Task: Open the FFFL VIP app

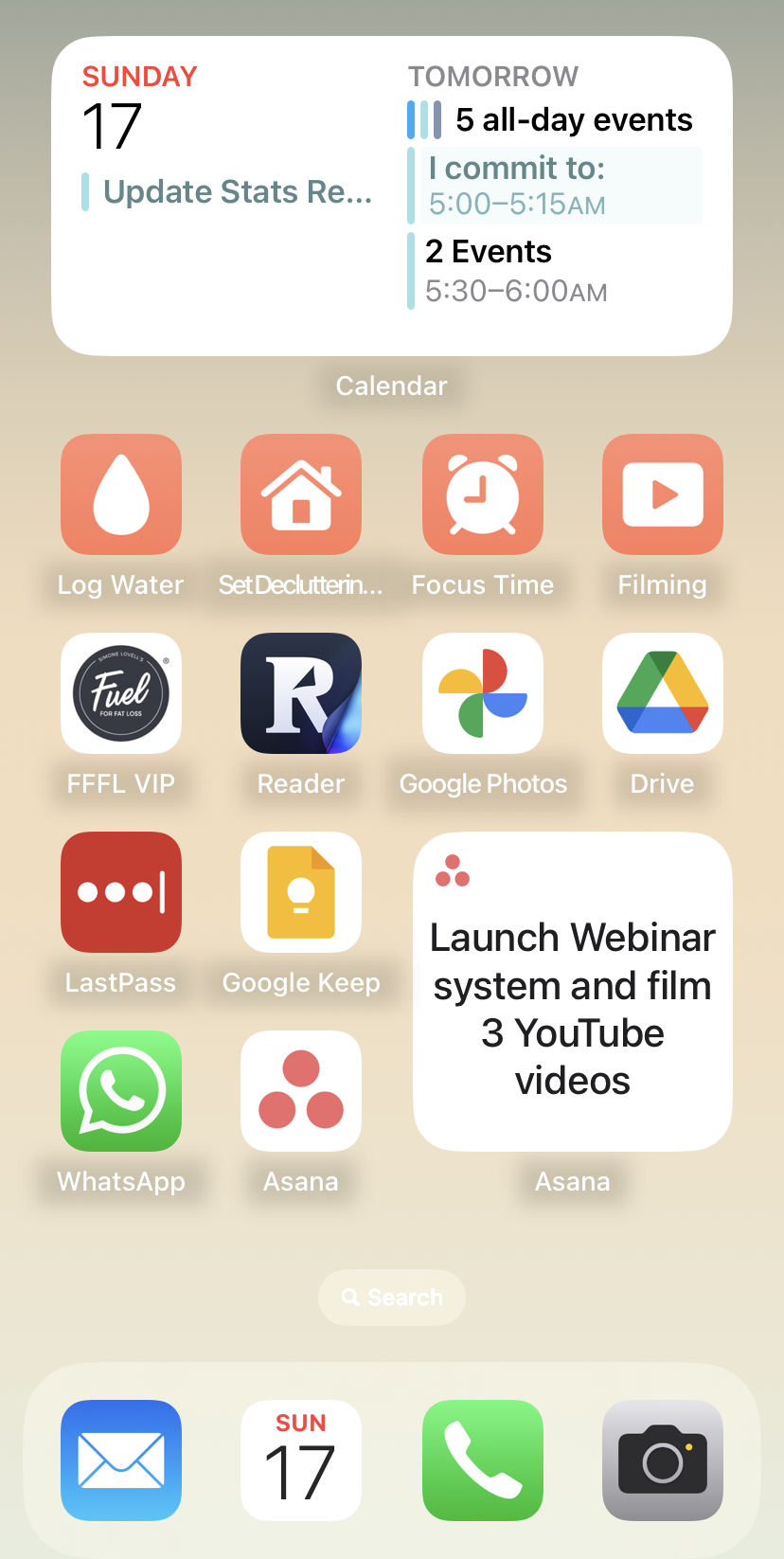Action: point(121,693)
